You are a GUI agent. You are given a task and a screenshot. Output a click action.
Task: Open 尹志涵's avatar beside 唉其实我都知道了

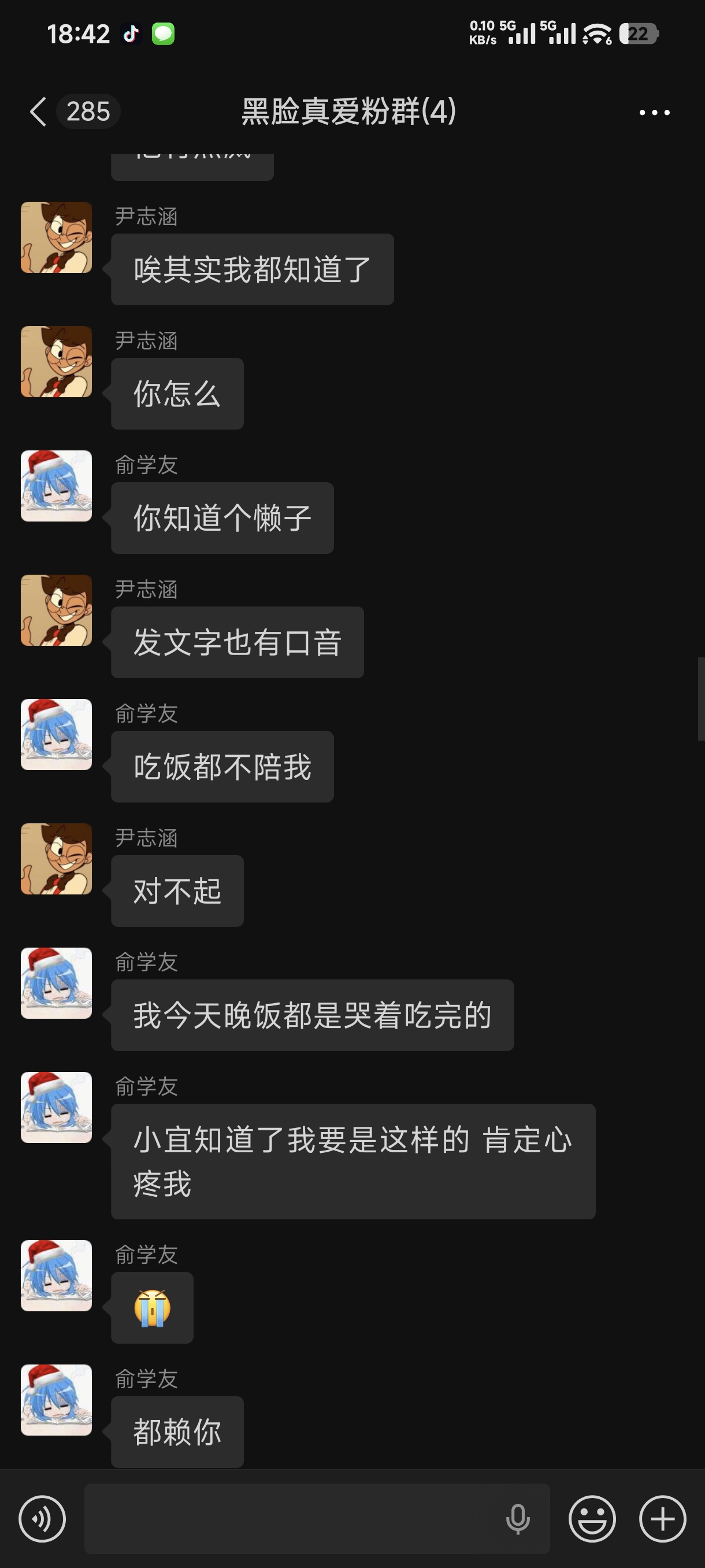[x=57, y=238]
